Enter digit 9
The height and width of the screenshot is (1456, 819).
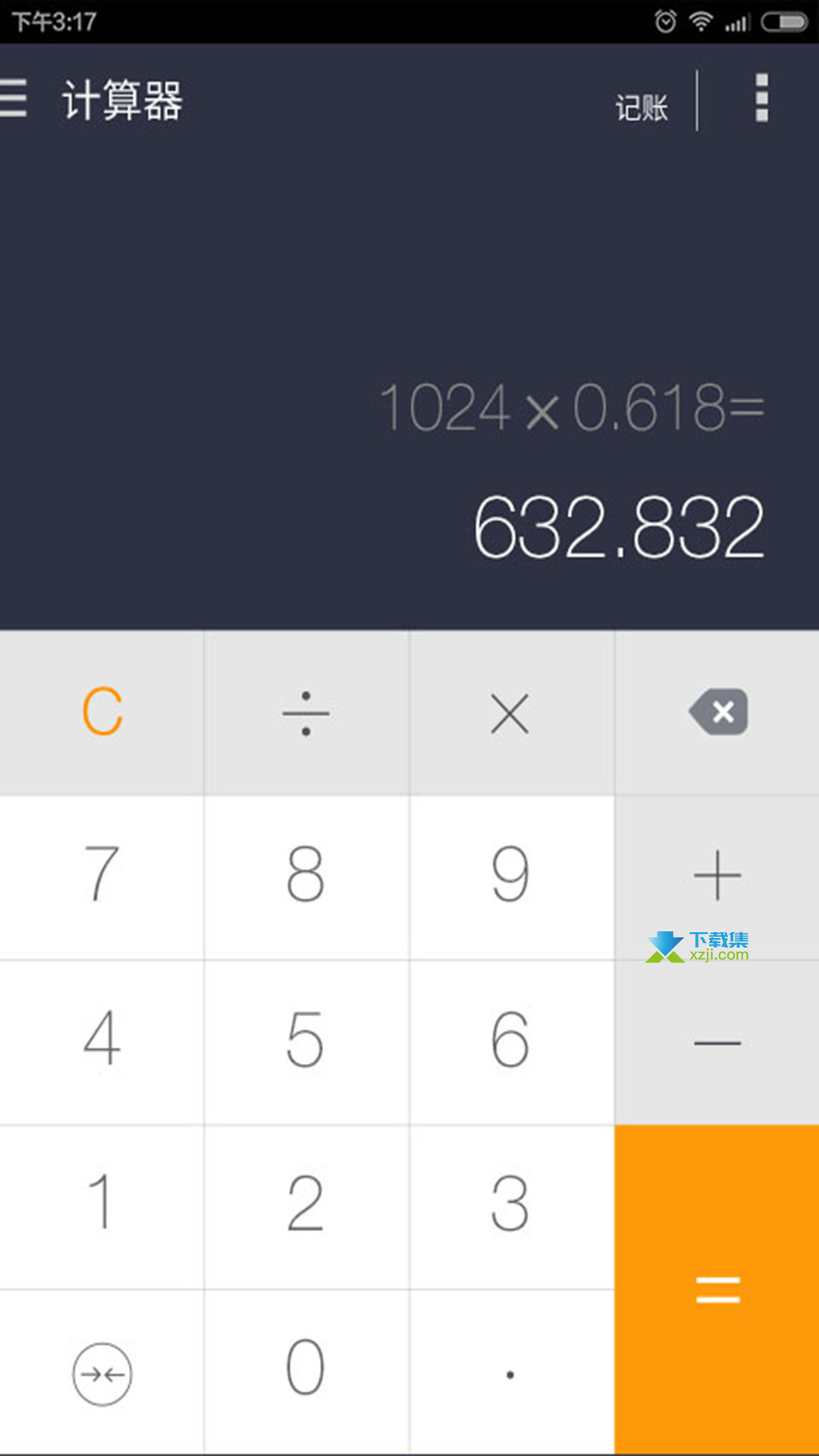click(510, 877)
